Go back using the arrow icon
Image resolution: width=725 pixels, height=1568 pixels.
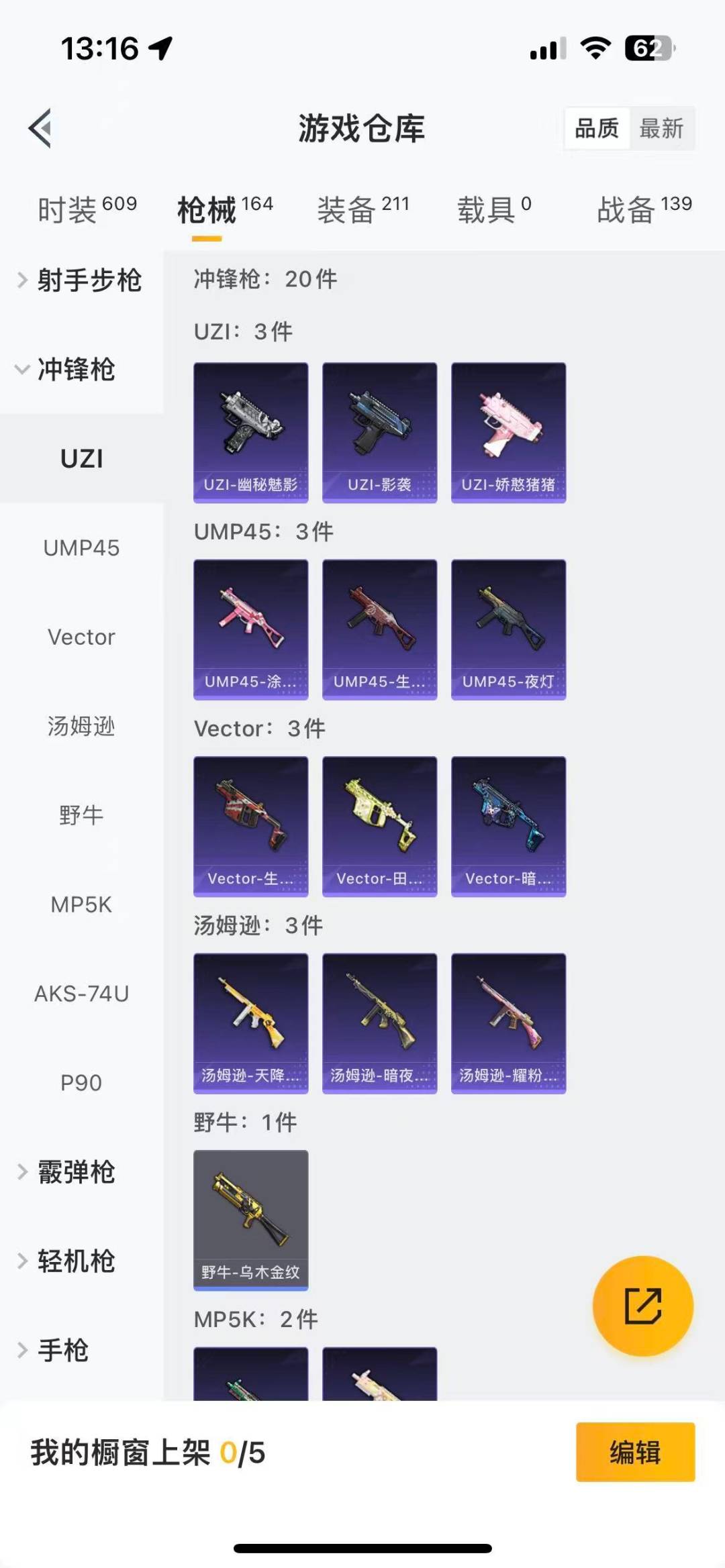tap(40, 127)
